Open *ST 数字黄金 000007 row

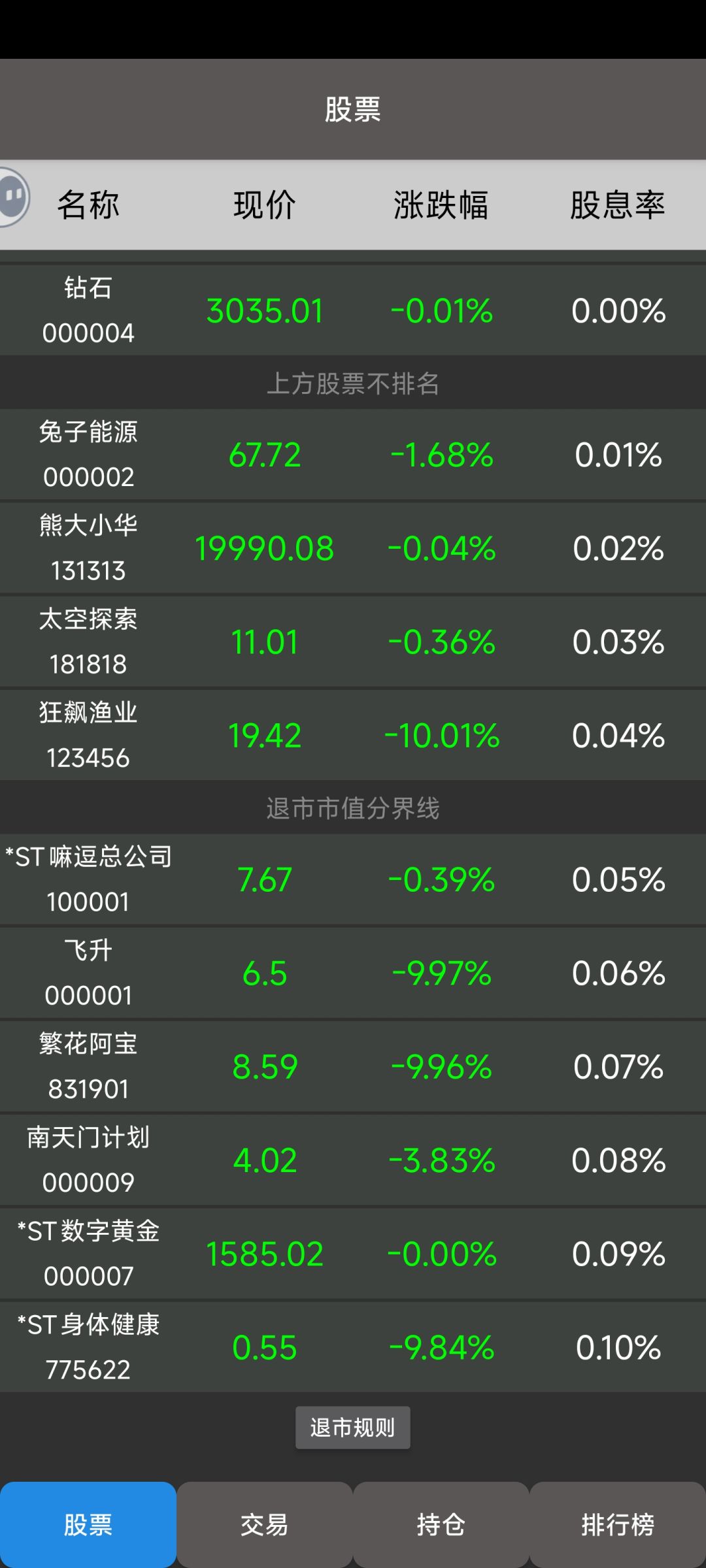[353, 1253]
